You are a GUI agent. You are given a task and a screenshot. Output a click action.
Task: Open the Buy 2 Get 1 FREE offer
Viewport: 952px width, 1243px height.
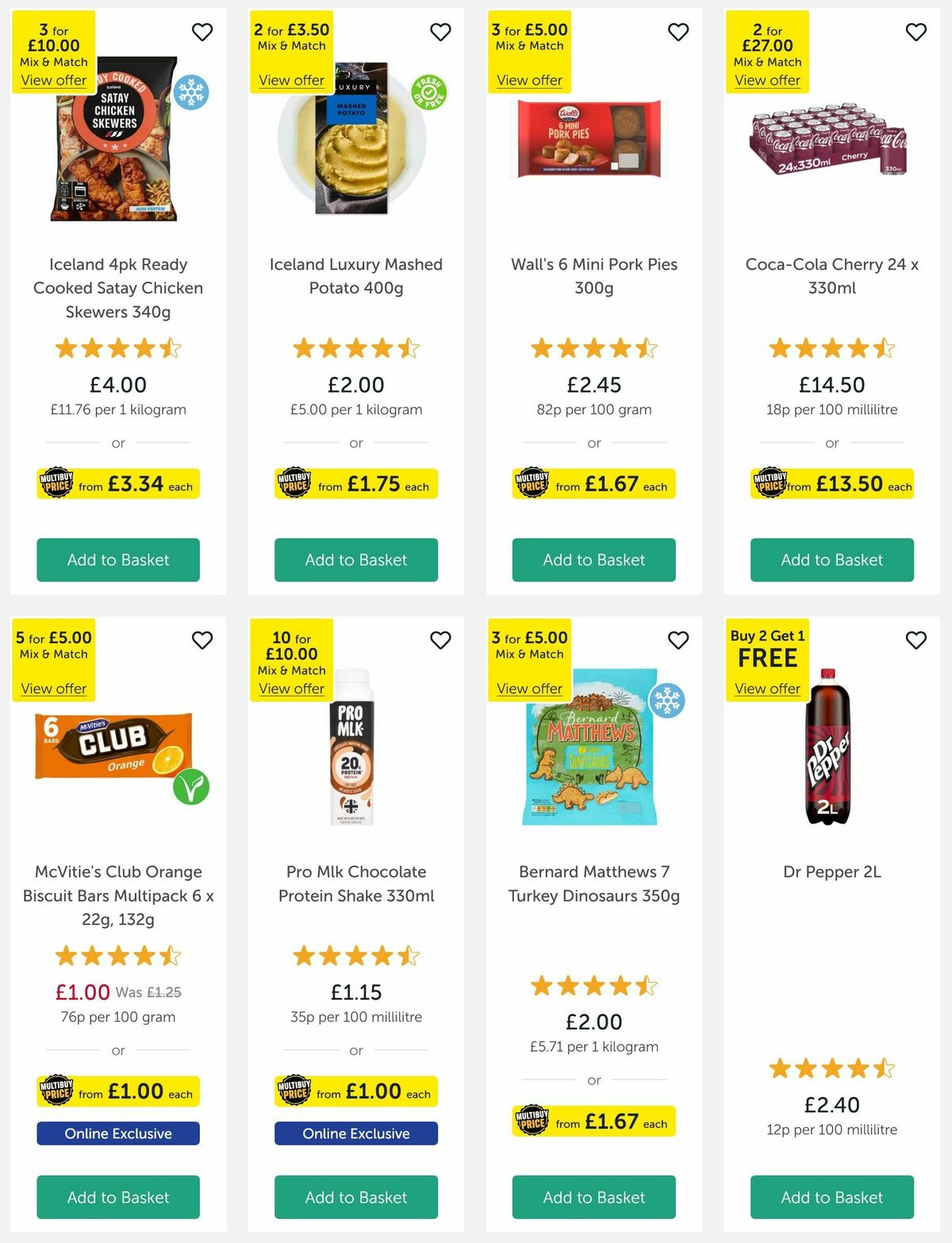766,689
